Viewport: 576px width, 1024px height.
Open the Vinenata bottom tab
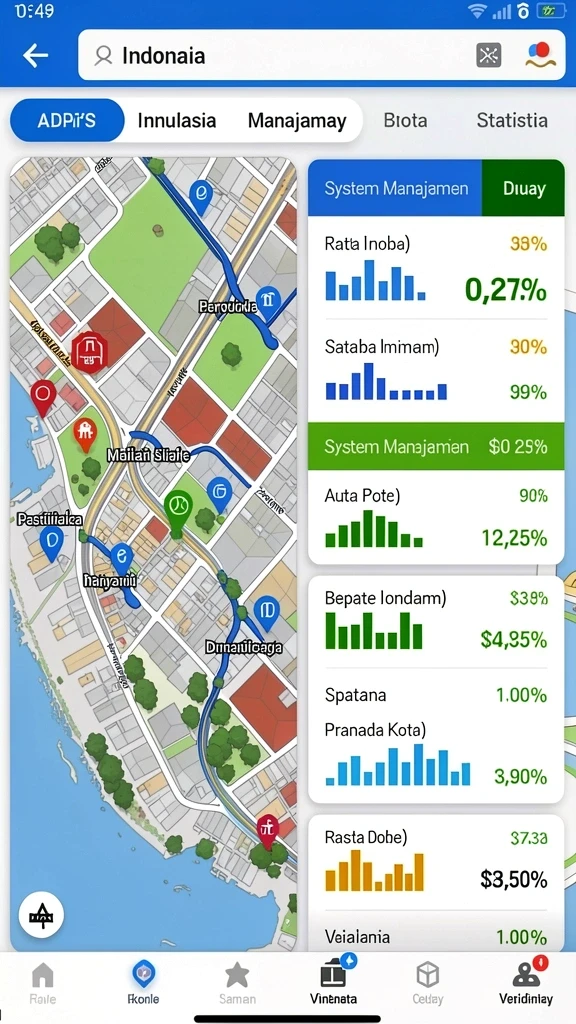333,983
